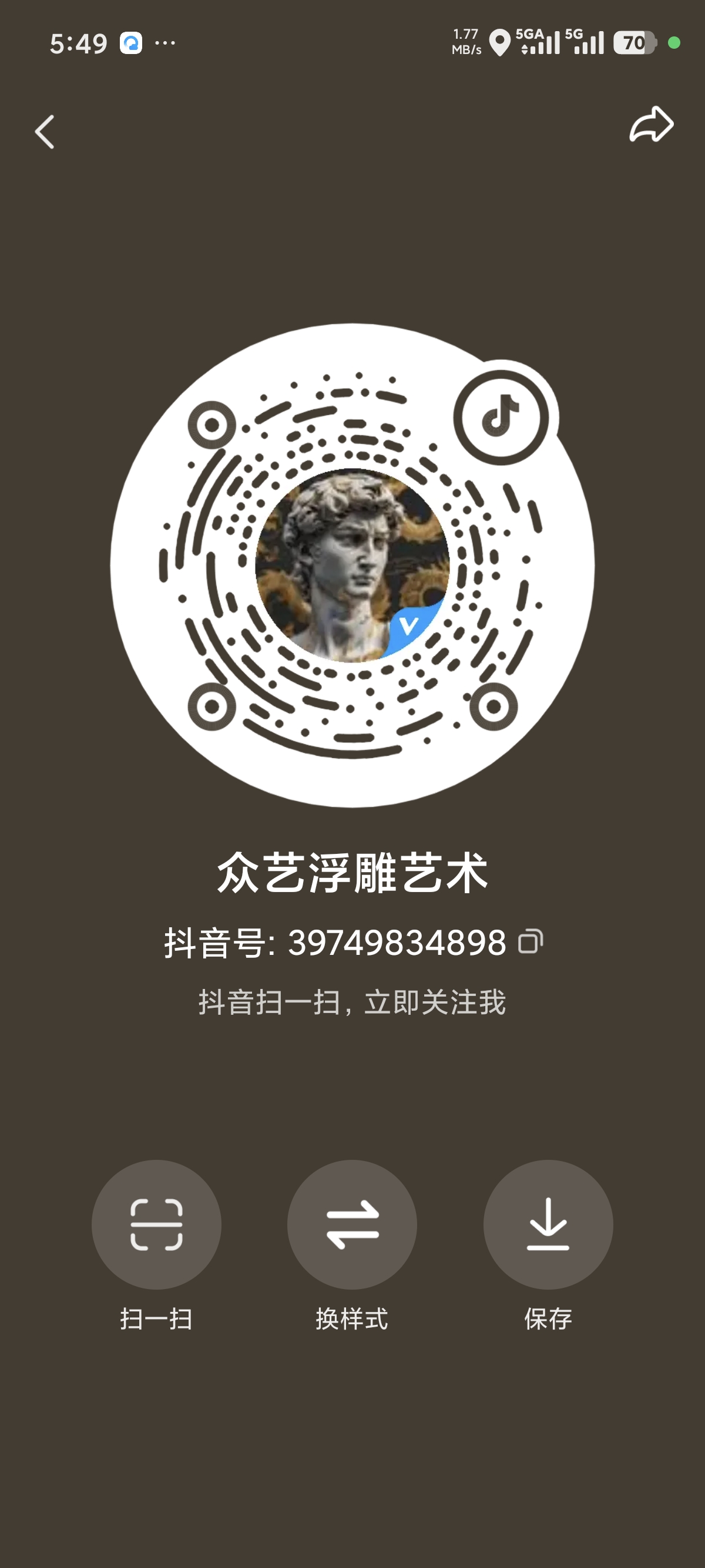
Task: Tap the username 众艺浮雕艺术
Action: 352,872
